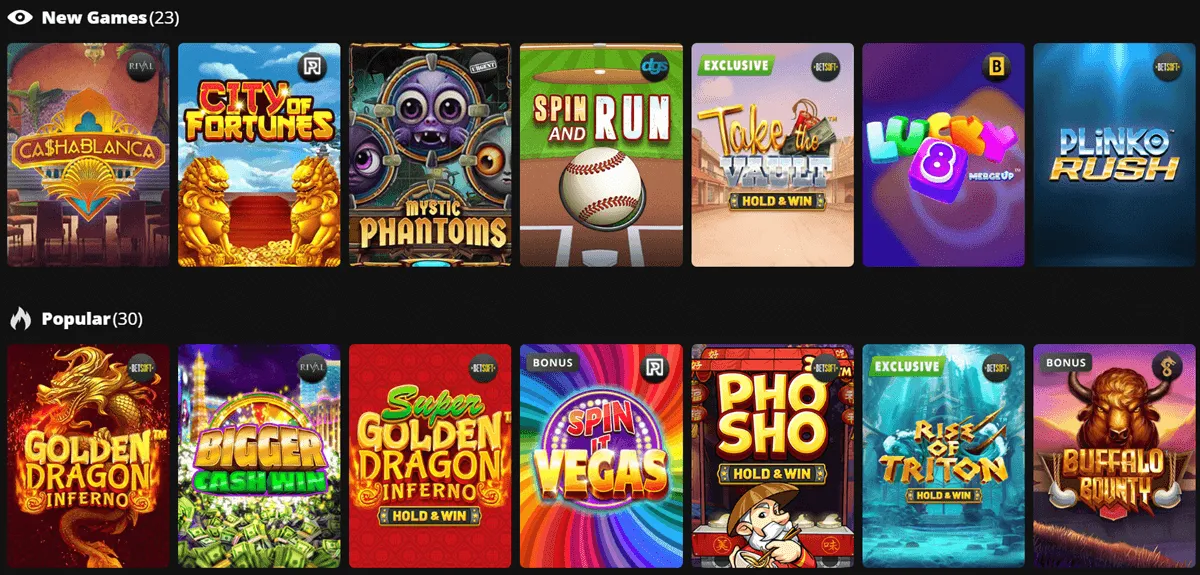The image size is (1200, 575).
Task: Open Super Golden Dragon Inferno Hold & Win
Action: [430, 455]
